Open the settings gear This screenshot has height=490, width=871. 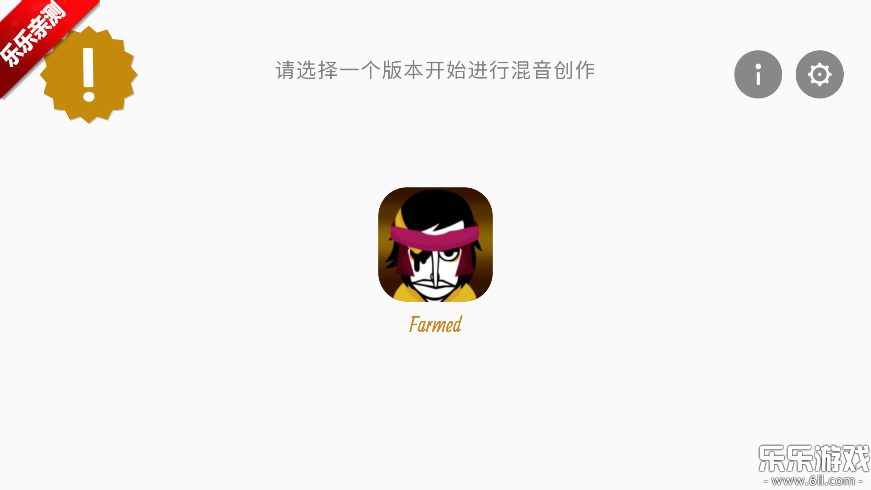tap(819, 75)
